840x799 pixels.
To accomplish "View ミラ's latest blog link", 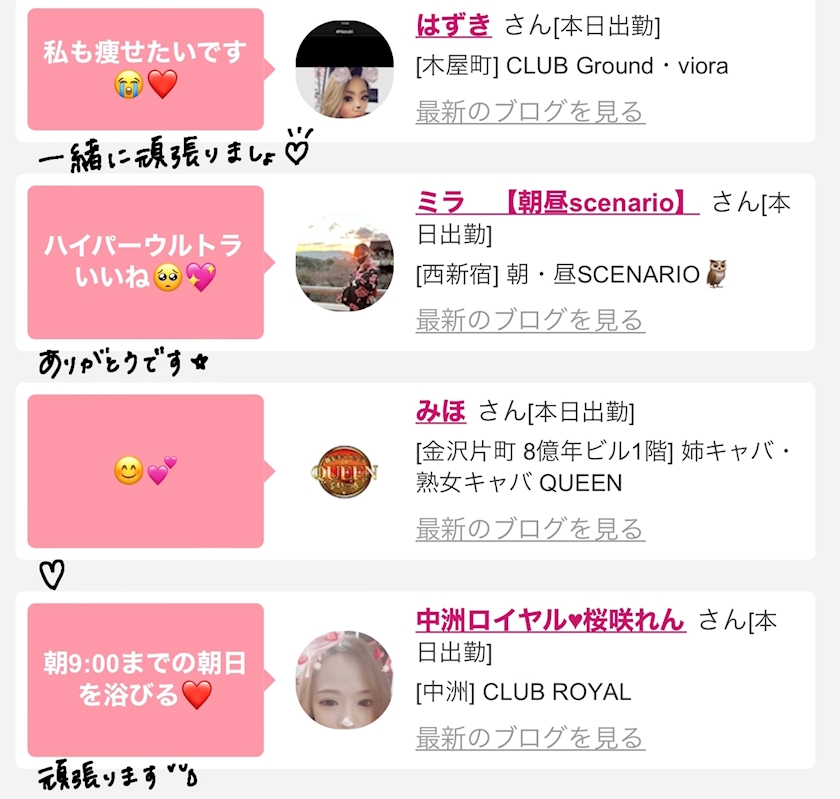I will (x=530, y=320).
